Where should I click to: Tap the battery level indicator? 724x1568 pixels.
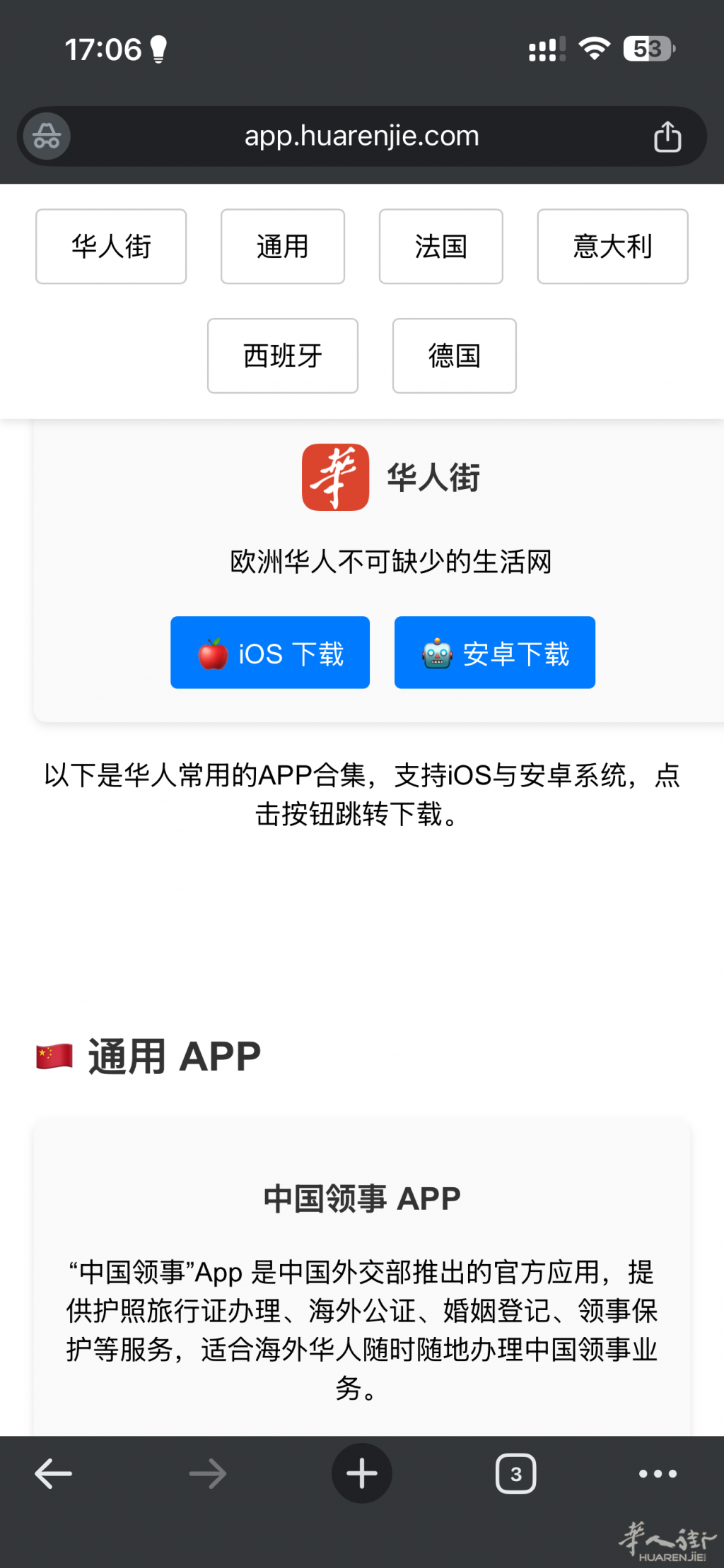(x=648, y=48)
